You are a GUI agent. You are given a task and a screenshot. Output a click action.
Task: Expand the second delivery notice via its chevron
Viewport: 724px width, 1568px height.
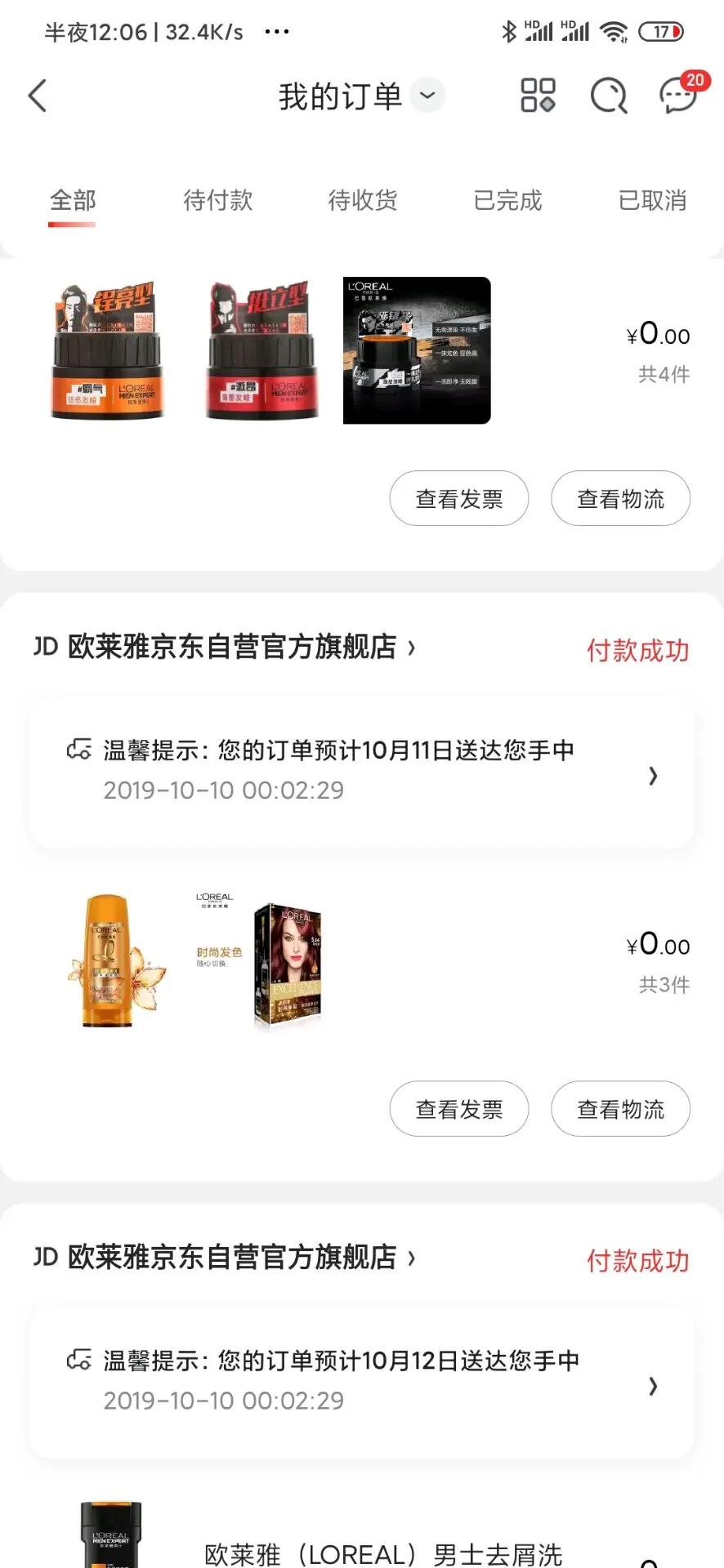click(653, 1387)
